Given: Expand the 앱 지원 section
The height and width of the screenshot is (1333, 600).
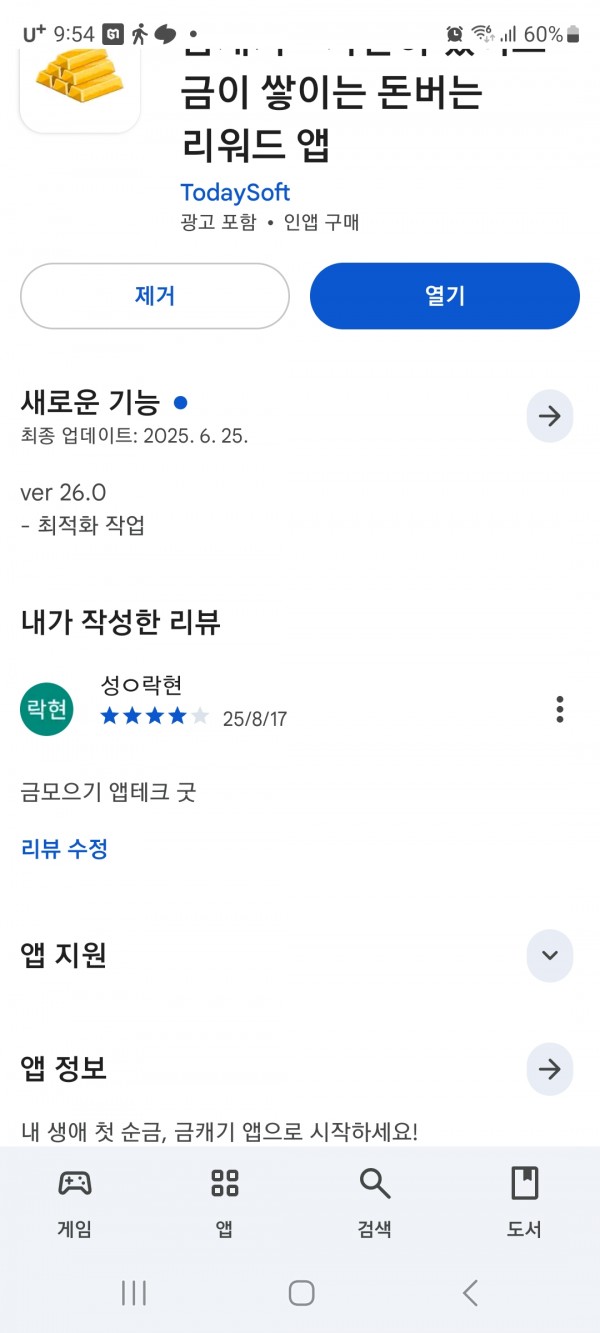Looking at the screenshot, I should point(550,955).
